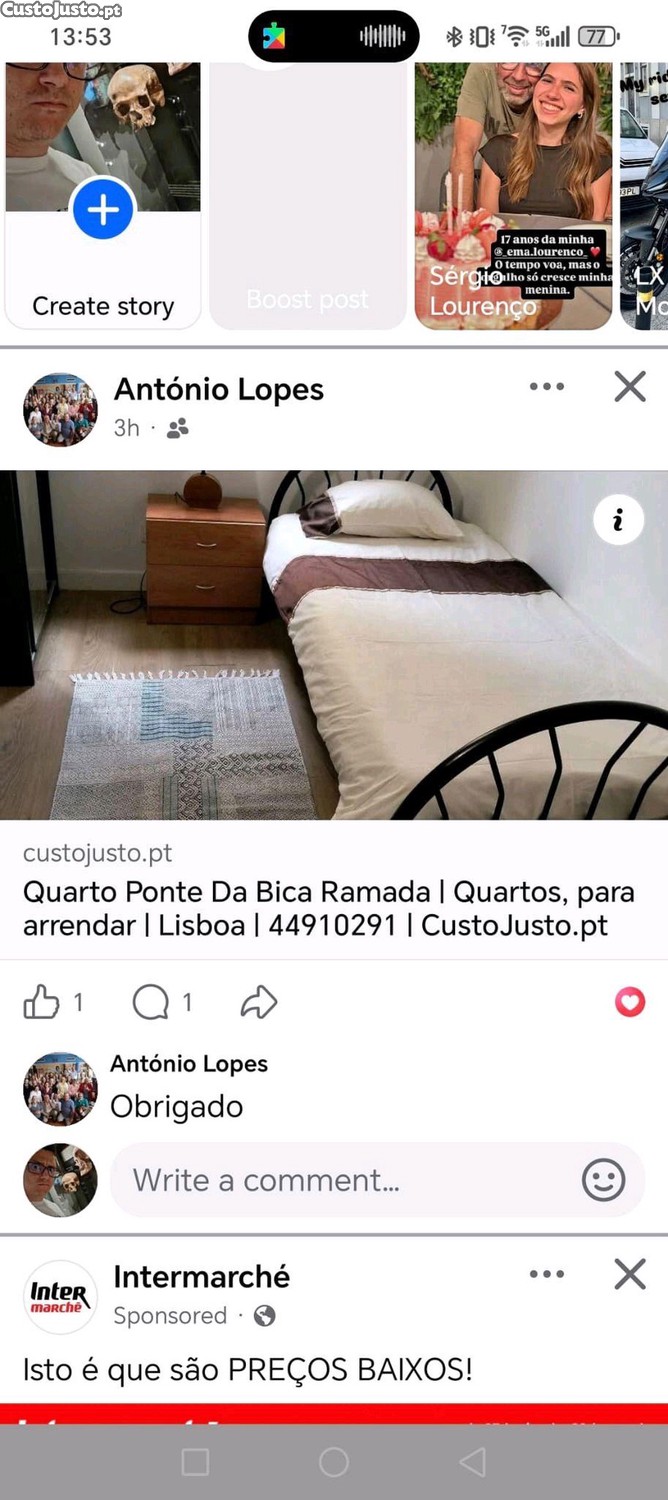Share António Lopes' room listing post

click(x=259, y=1002)
